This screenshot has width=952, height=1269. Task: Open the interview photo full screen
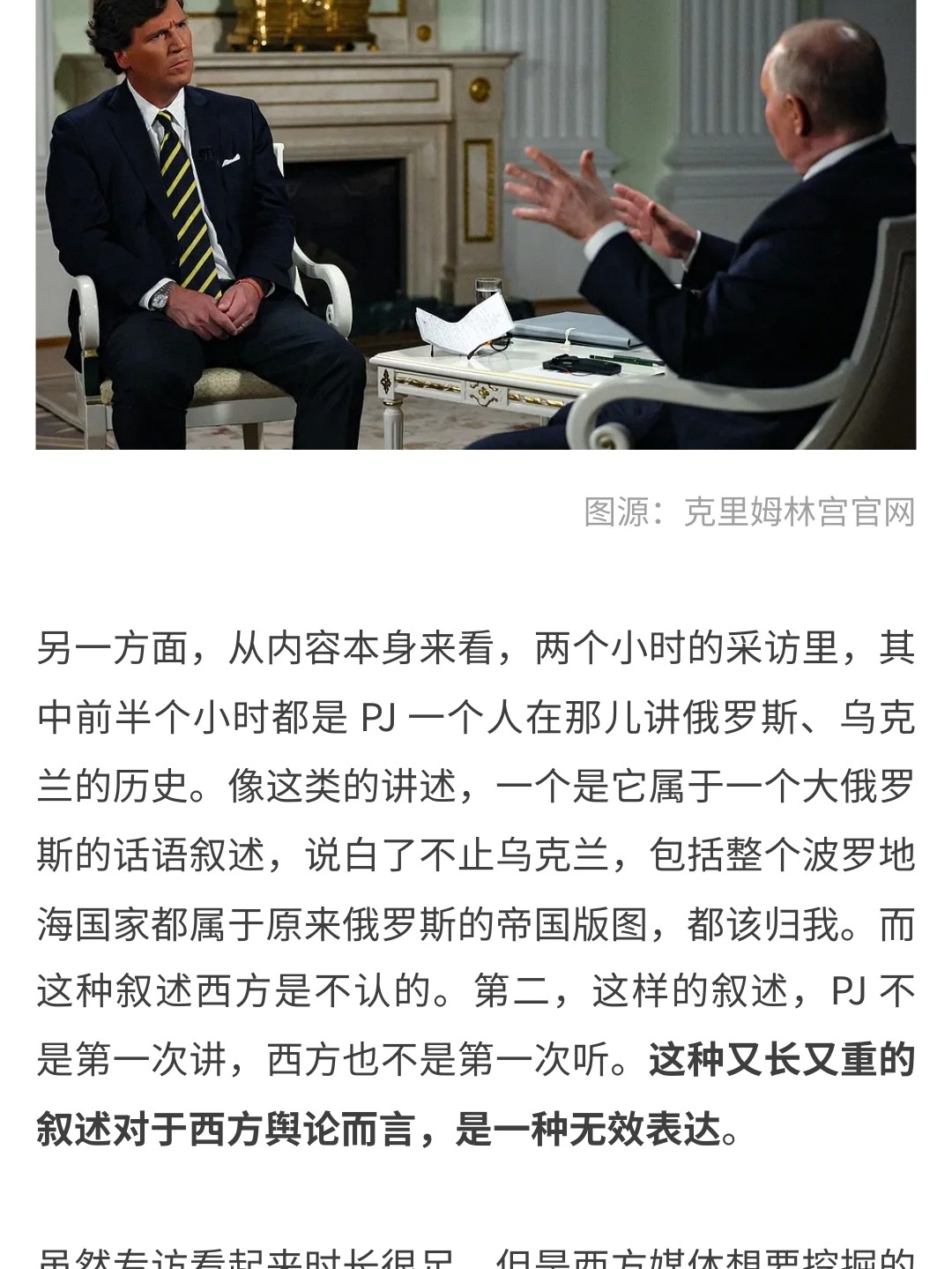click(x=476, y=225)
